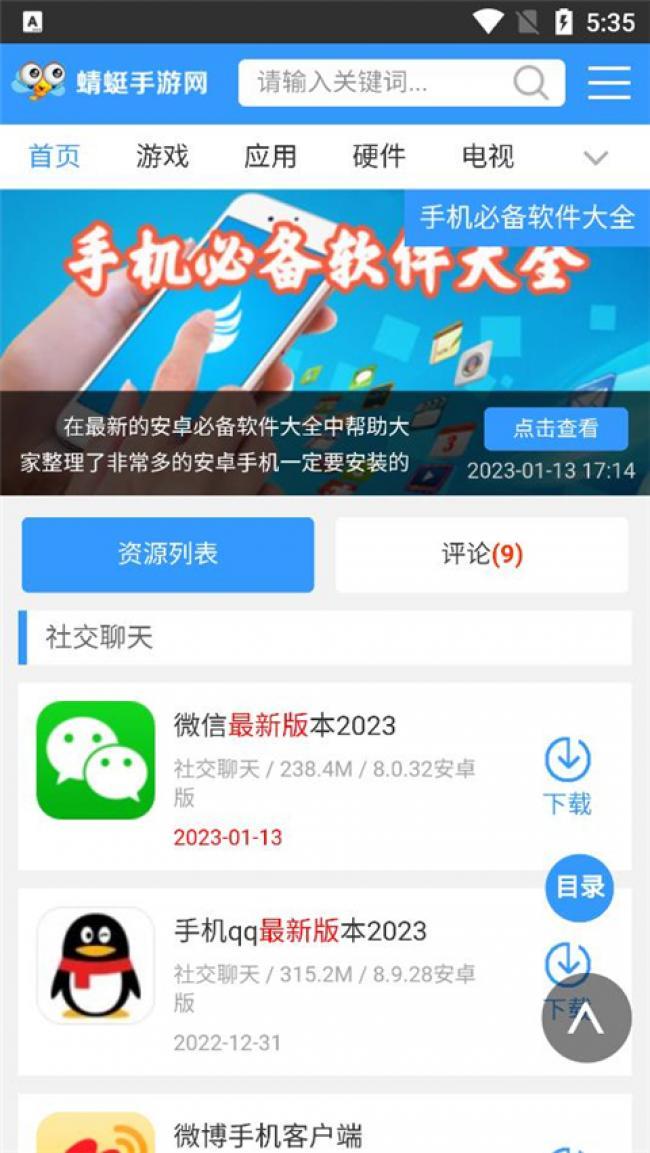Image resolution: width=650 pixels, height=1153 pixels.
Task: Select the 首页 tab
Action: (54, 157)
